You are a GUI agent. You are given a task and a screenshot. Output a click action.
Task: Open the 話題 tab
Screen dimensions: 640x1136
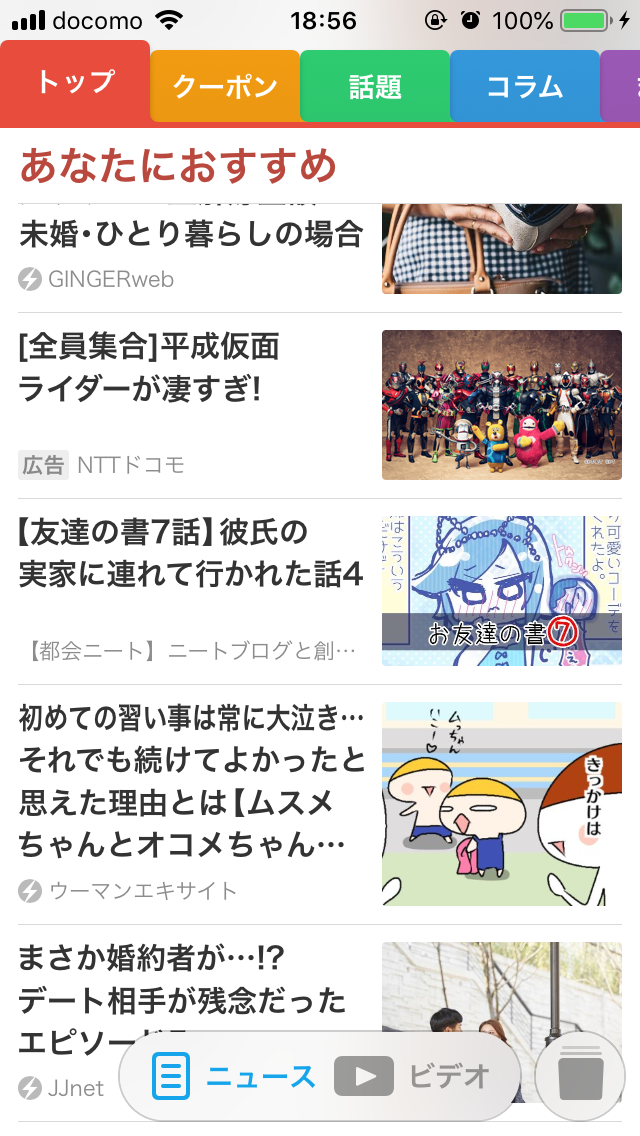pos(375,87)
